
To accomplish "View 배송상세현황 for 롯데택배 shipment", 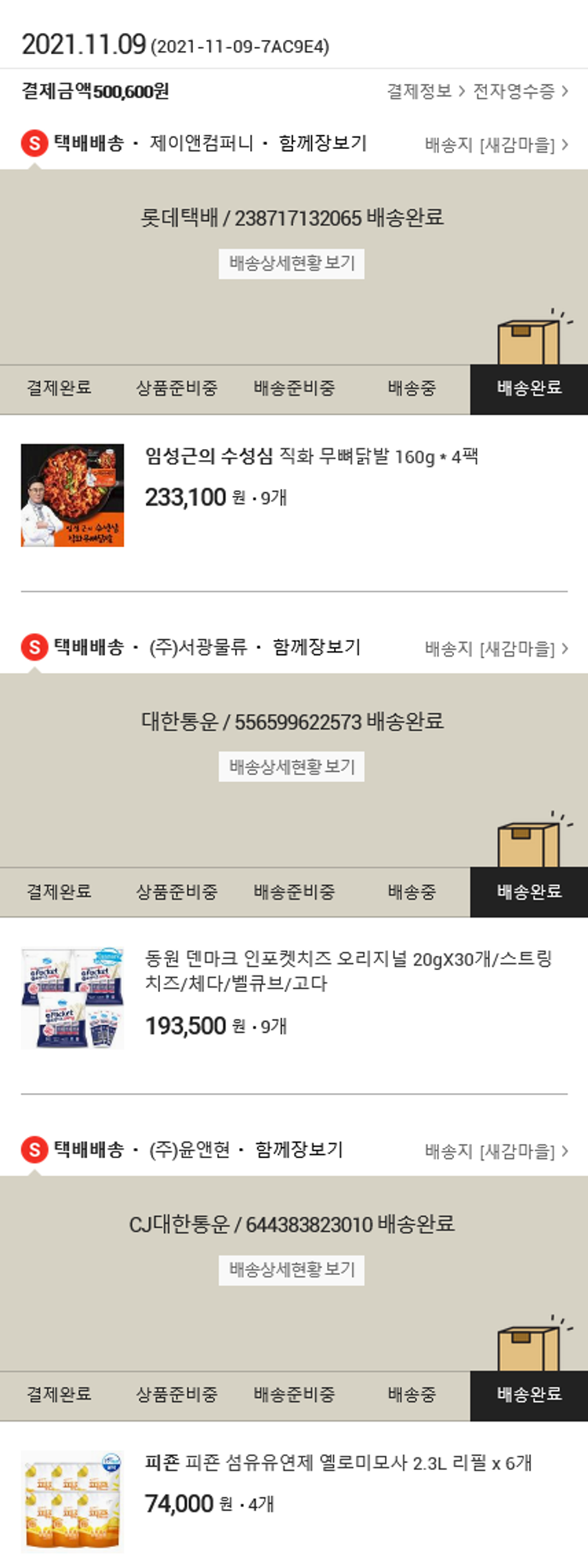I will point(292,263).
